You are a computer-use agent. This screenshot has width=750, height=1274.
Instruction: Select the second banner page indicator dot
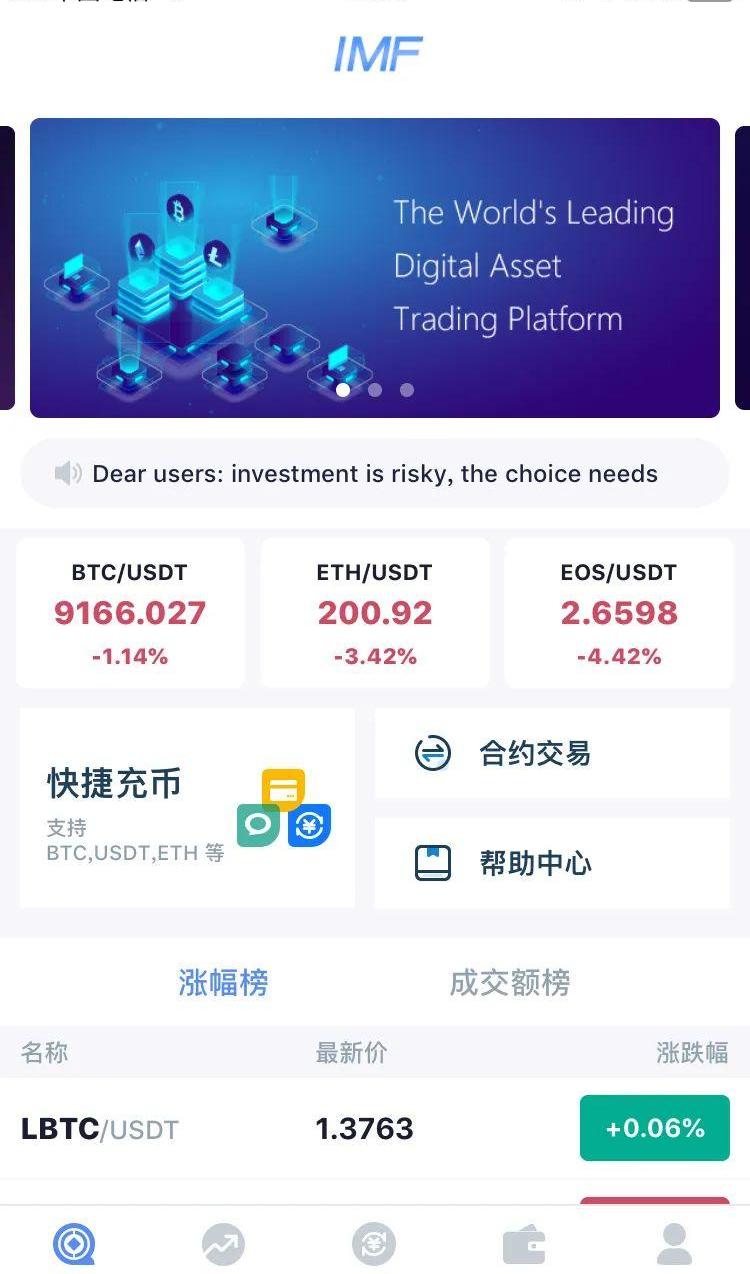click(375, 390)
